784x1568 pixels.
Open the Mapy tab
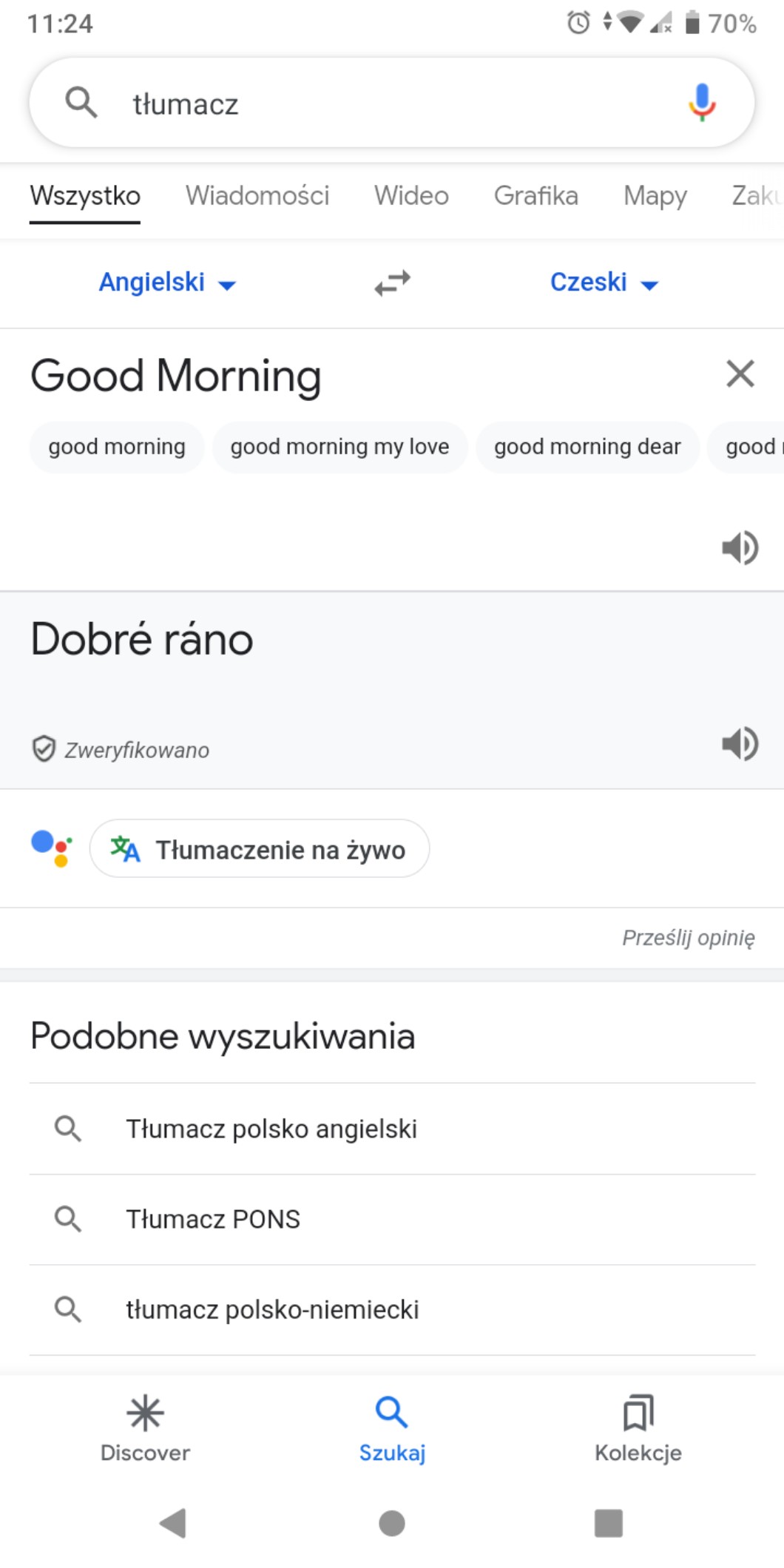655,196
